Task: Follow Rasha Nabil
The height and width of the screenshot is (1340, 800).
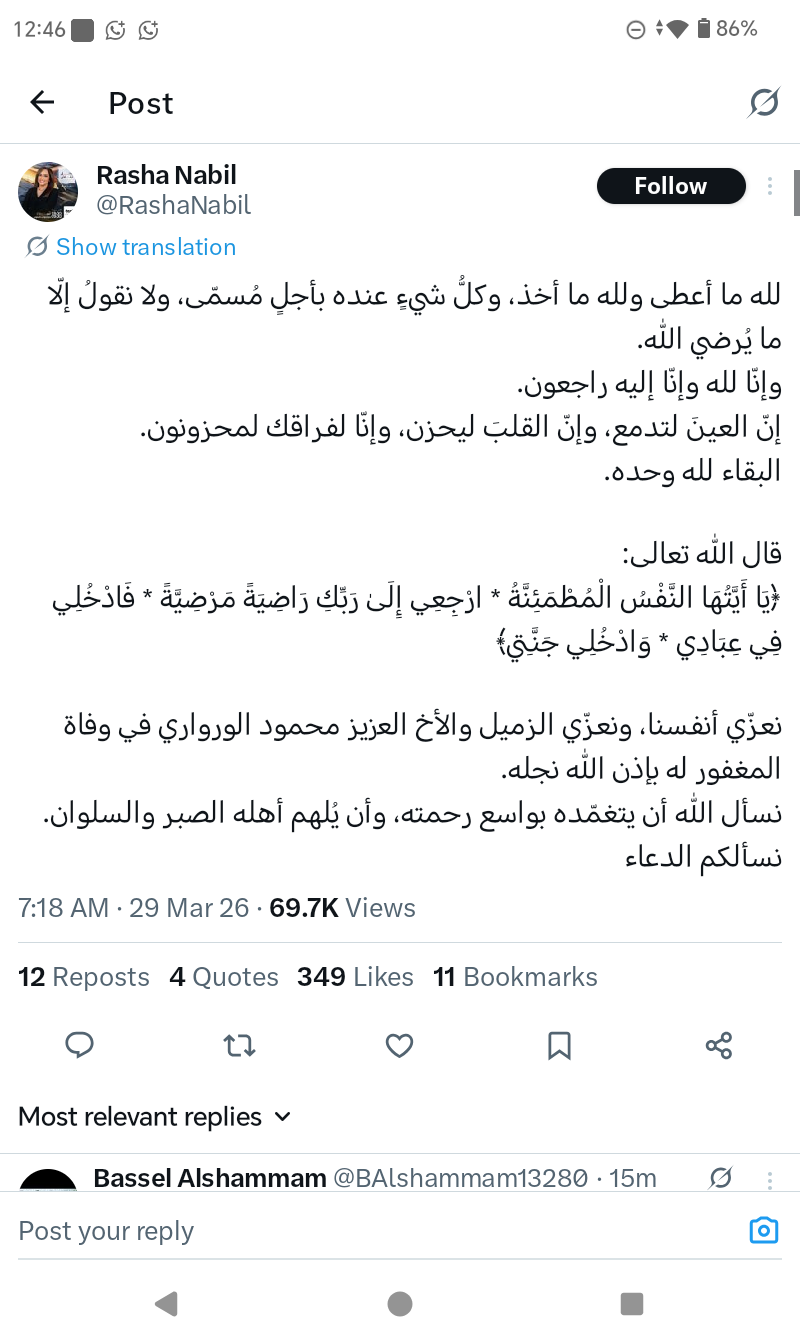Action: [670, 186]
